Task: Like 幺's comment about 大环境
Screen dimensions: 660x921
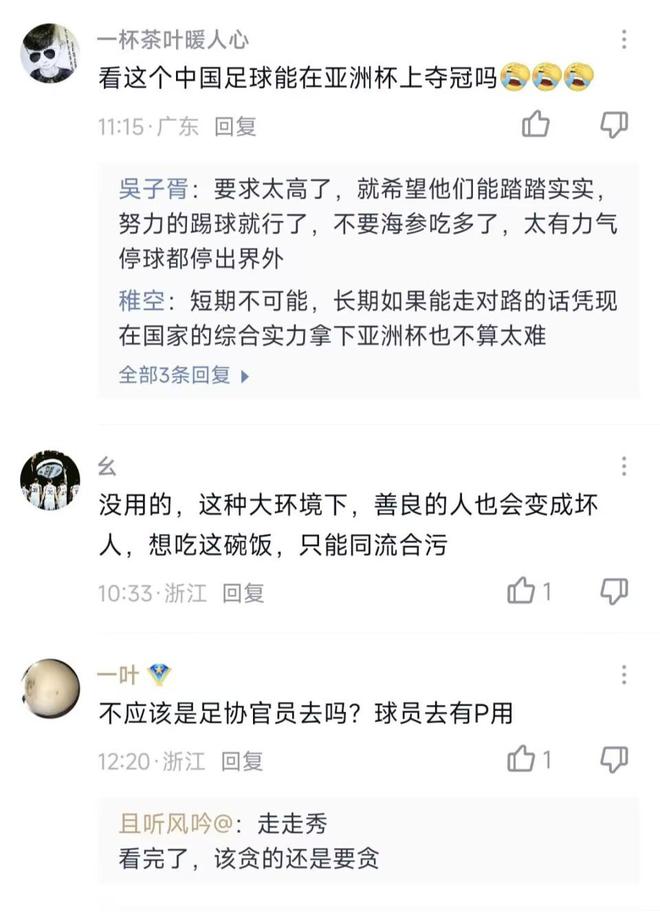Action: pos(522,591)
